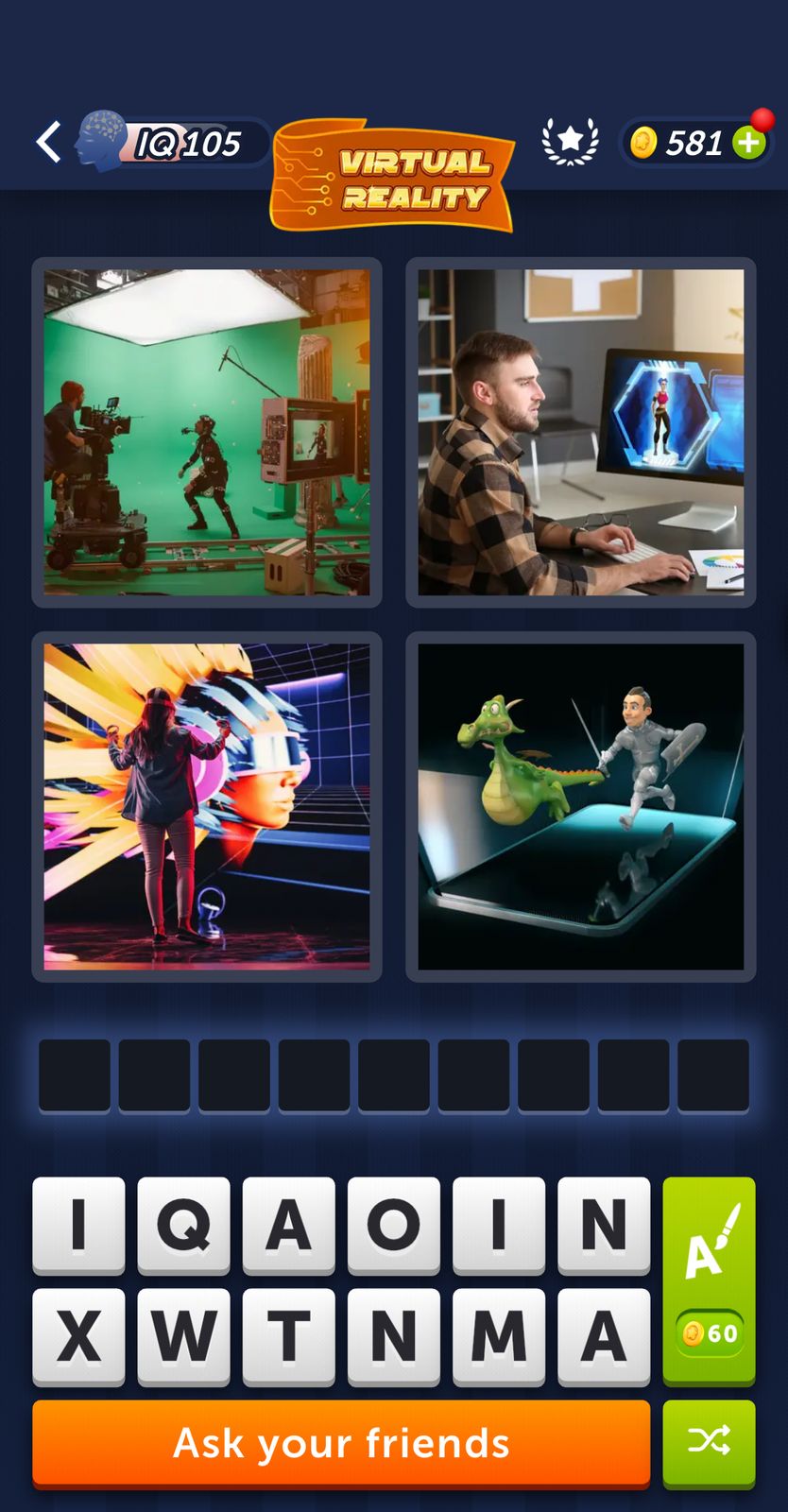Shuffle the letter tiles
This screenshot has height=1512, width=788.
point(709,1442)
